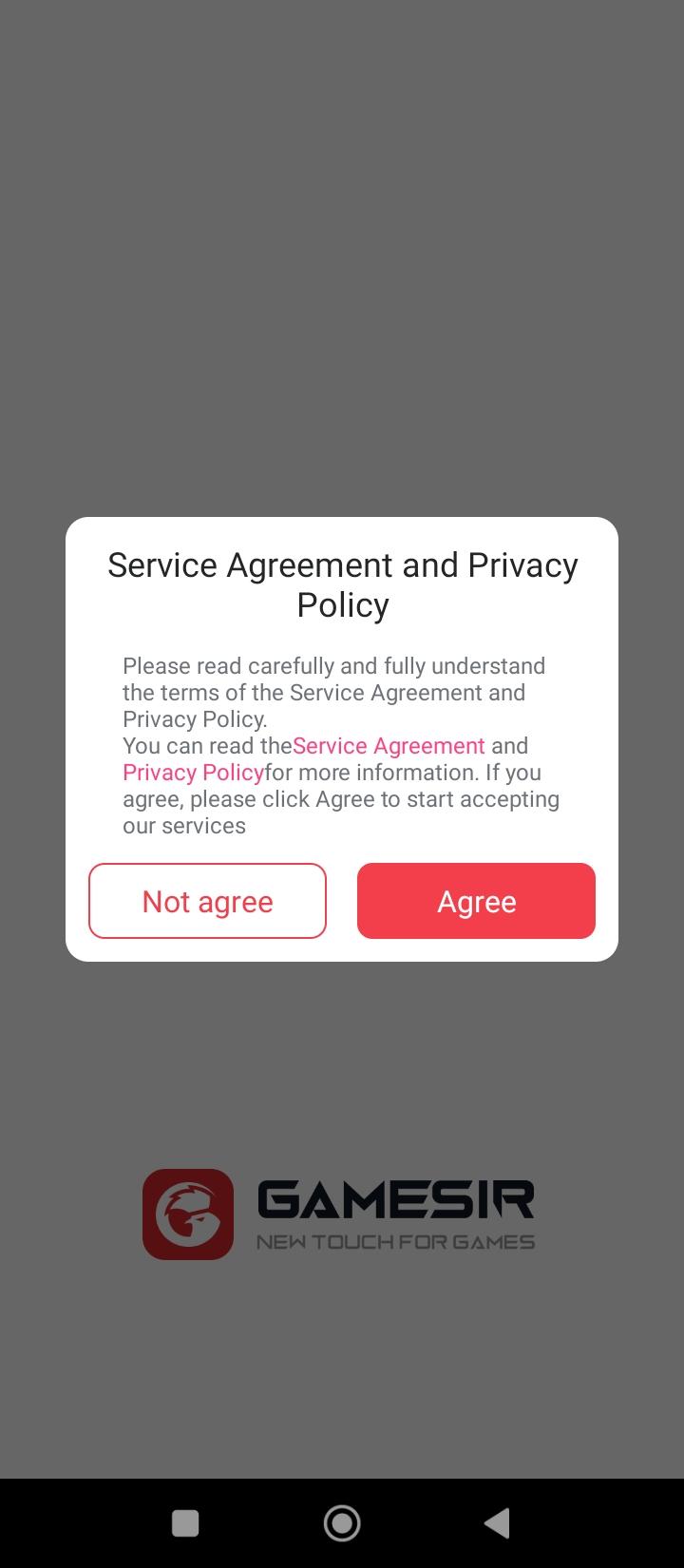Tap the Agree button
Viewport: 684px width, 1568px height.
[x=476, y=901]
